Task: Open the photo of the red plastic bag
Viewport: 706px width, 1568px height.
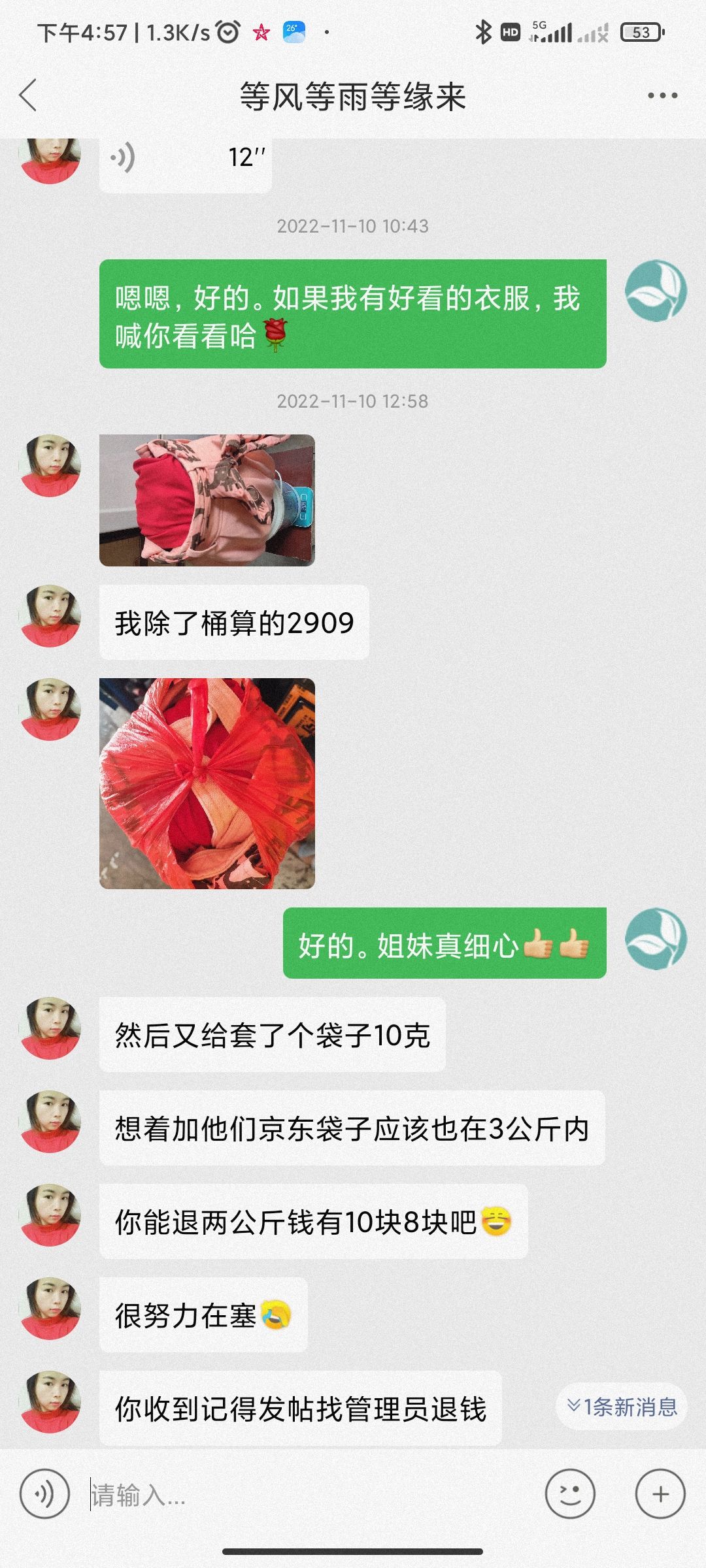Action: click(x=207, y=783)
